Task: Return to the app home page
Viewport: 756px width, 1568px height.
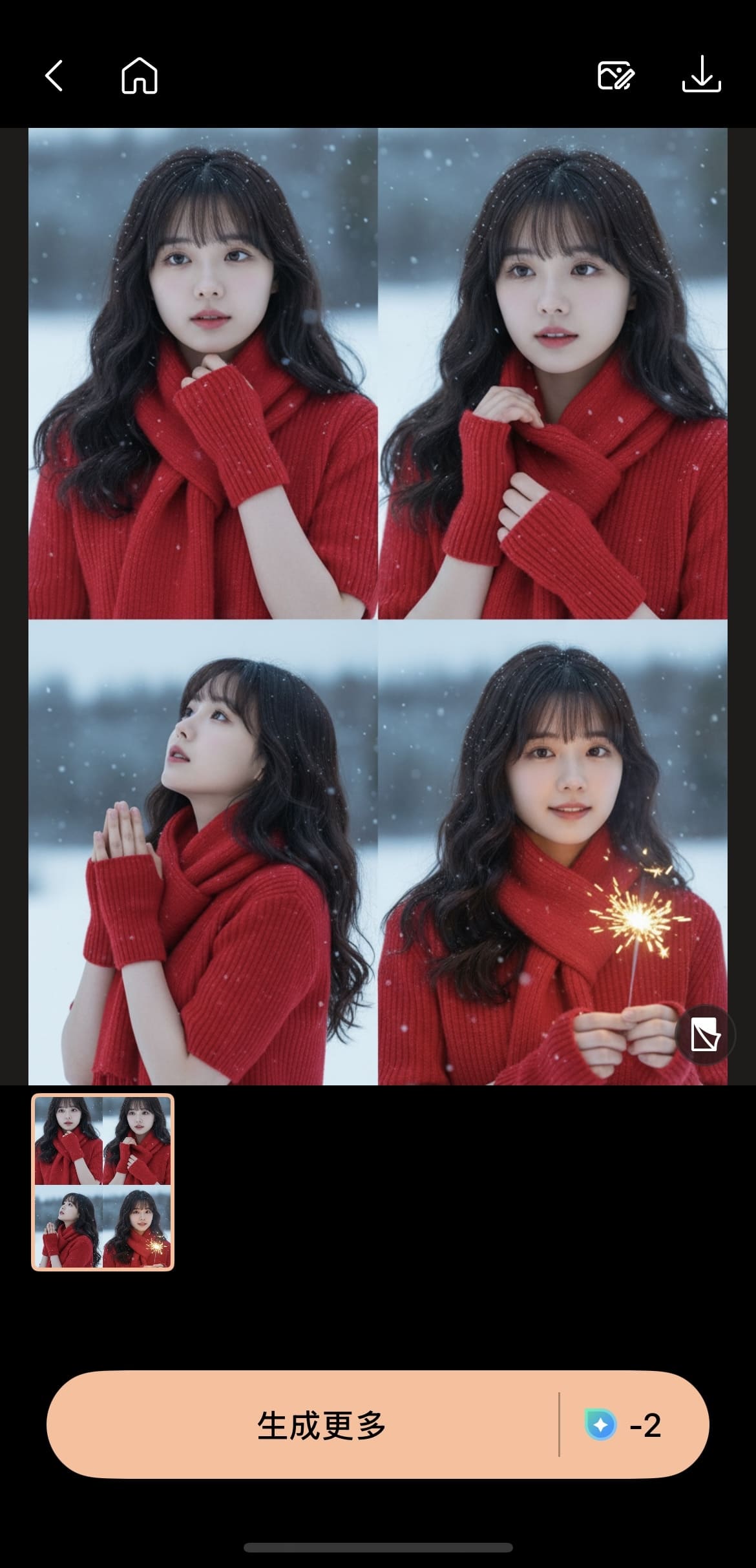Action: pos(139,76)
